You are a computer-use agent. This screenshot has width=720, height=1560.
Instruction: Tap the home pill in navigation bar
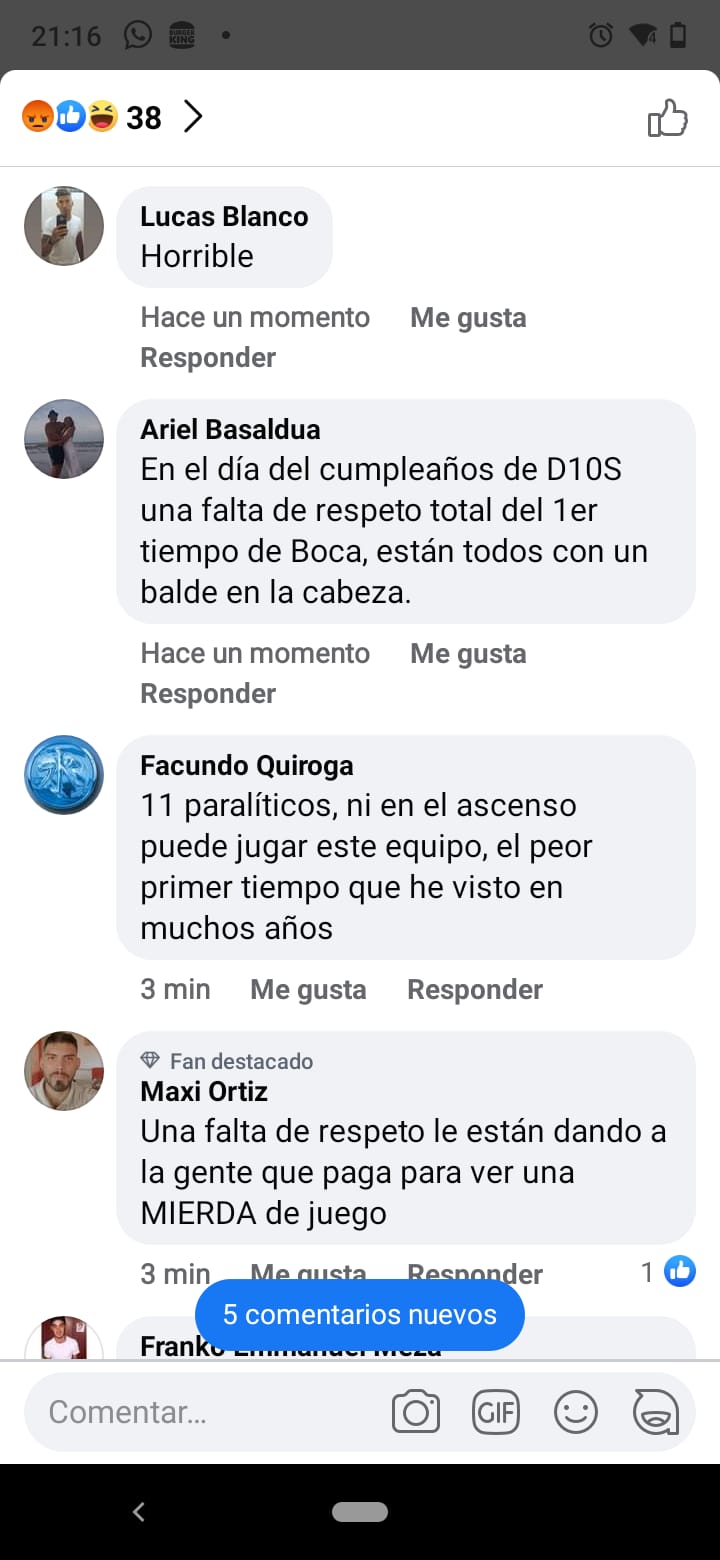click(x=360, y=1512)
